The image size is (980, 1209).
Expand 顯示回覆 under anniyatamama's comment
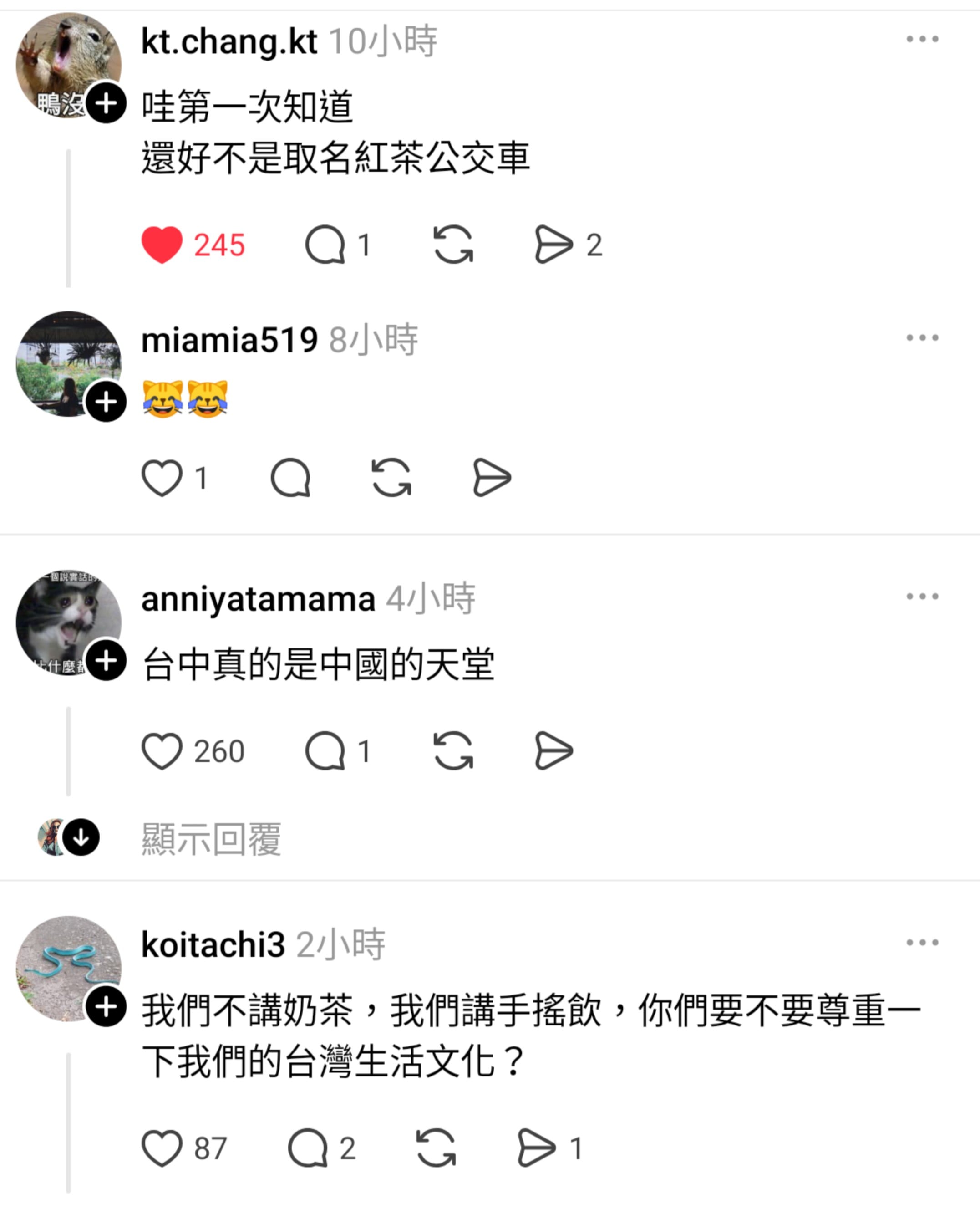pyautogui.click(x=211, y=839)
